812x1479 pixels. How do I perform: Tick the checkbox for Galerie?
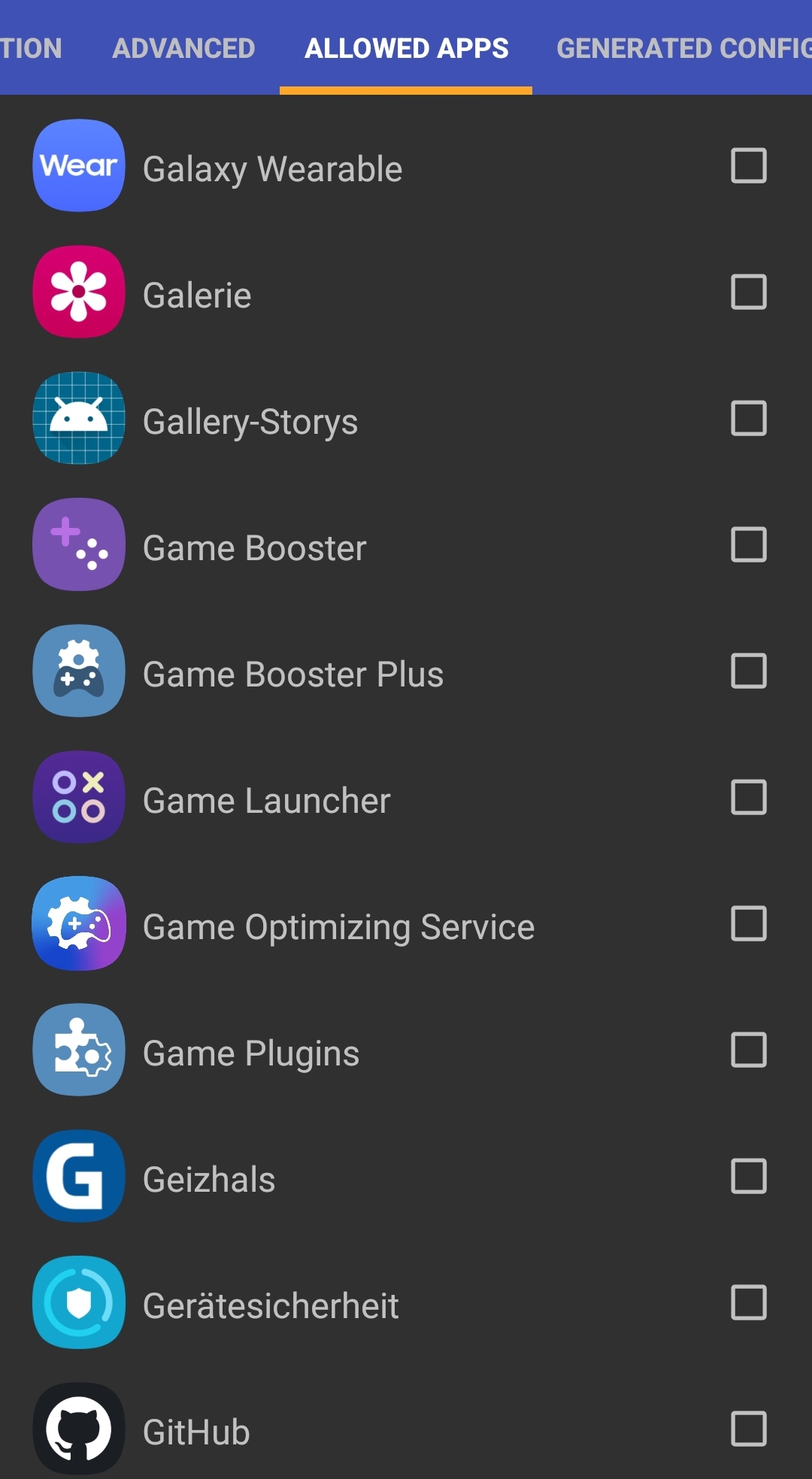coord(748,292)
